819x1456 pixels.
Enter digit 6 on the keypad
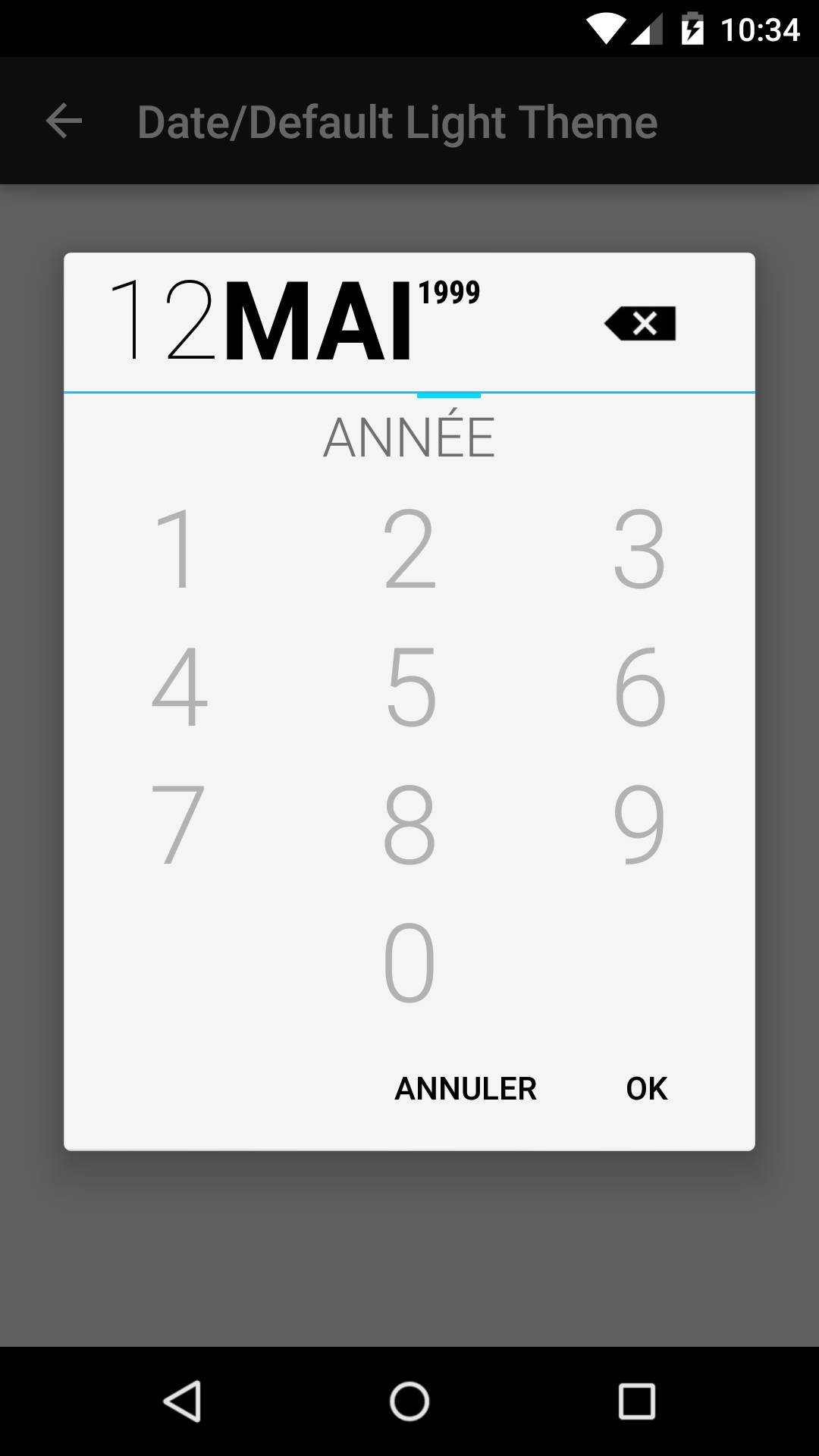639,686
